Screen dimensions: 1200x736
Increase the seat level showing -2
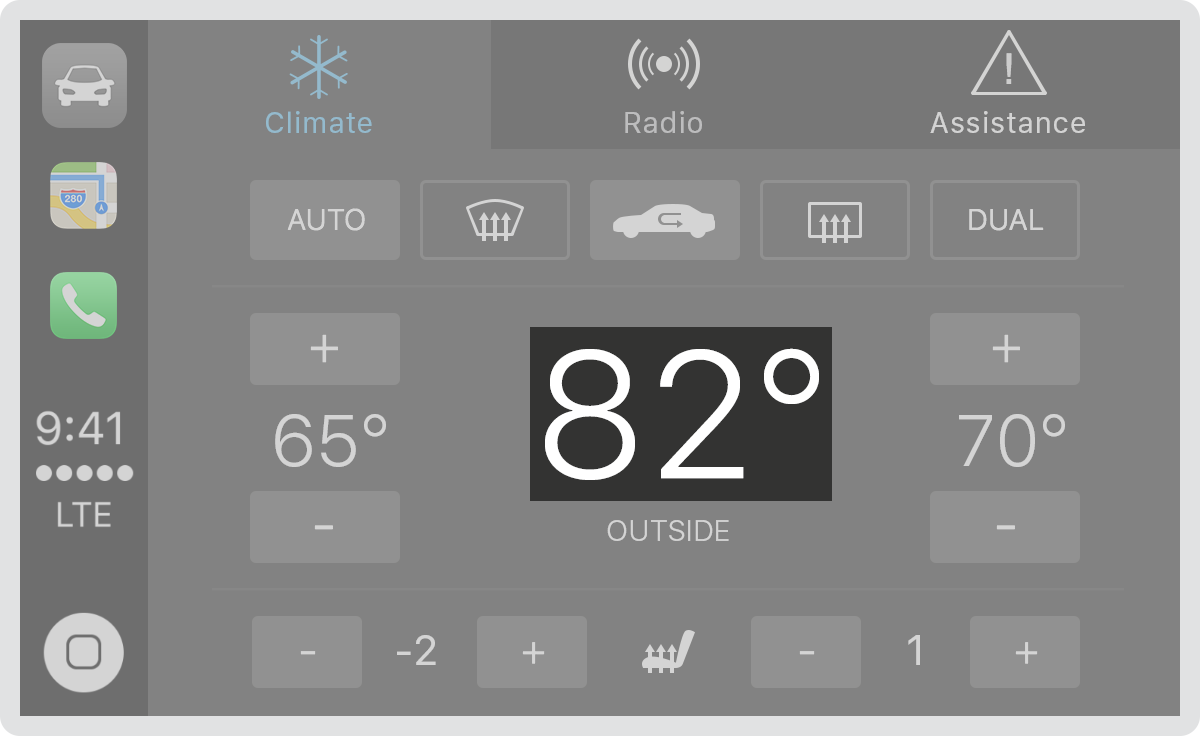[x=532, y=652]
